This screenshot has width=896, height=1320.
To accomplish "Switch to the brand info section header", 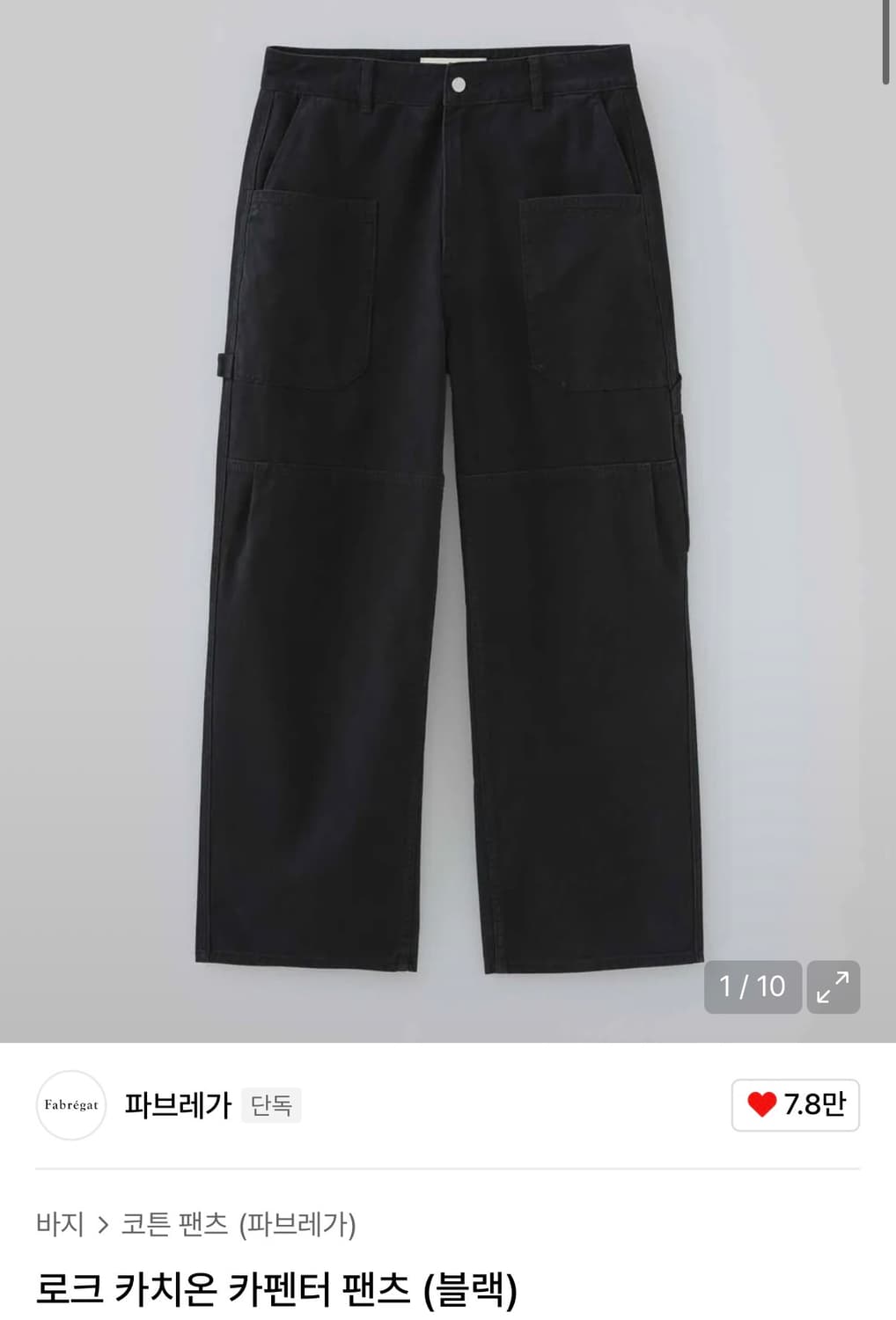I will (176, 1105).
